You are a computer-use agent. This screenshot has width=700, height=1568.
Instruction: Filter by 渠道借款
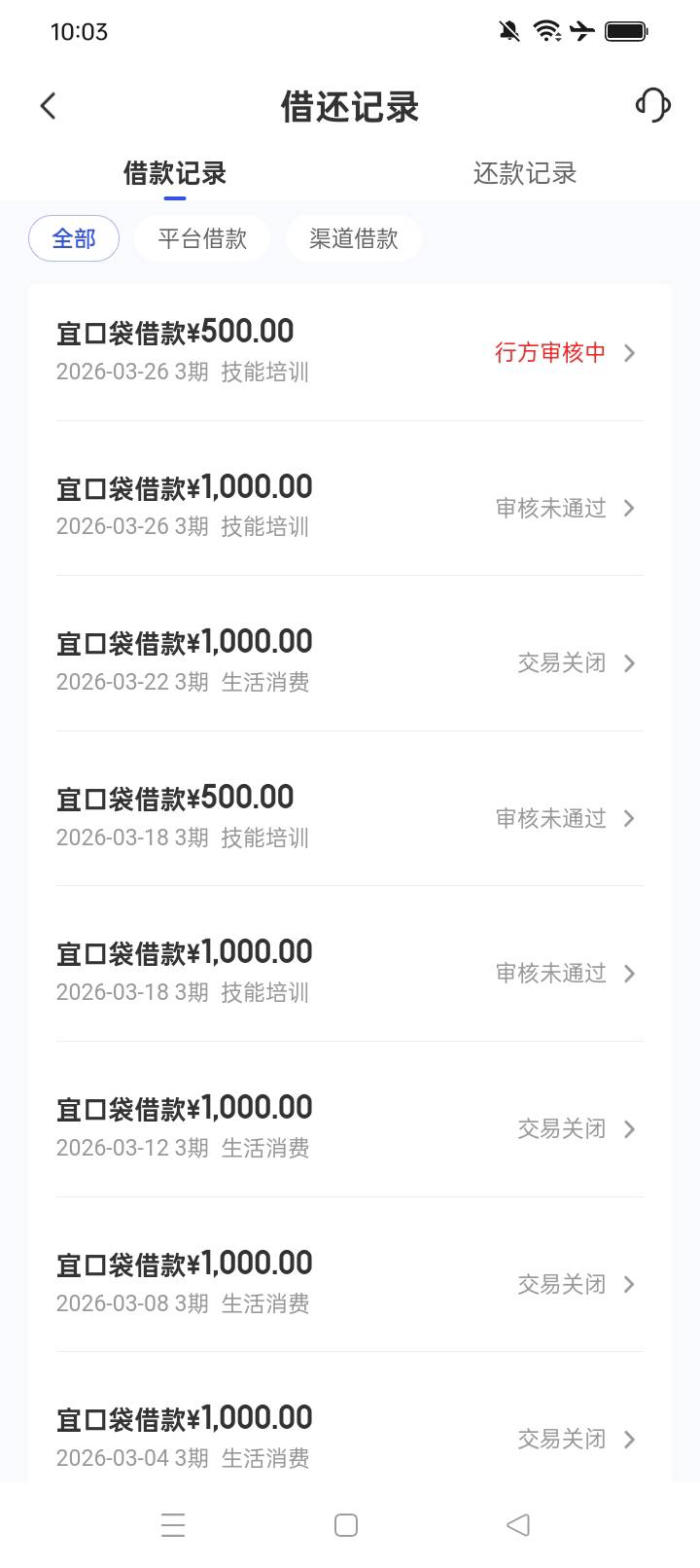tap(354, 238)
